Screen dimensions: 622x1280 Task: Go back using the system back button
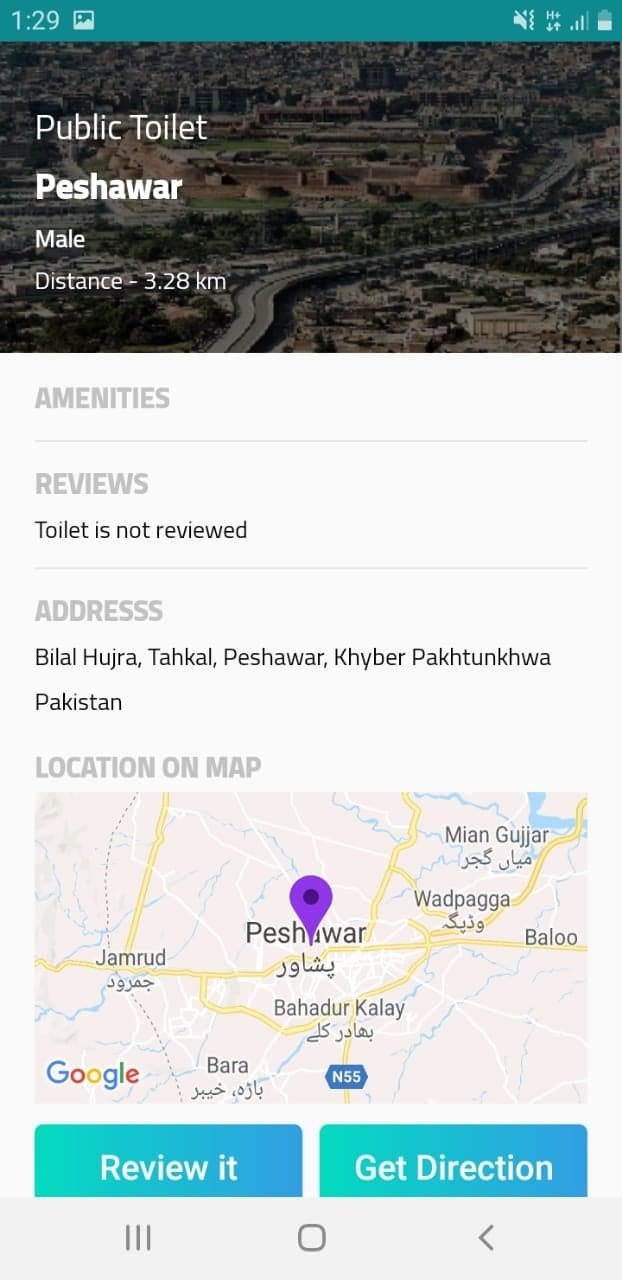click(486, 1238)
